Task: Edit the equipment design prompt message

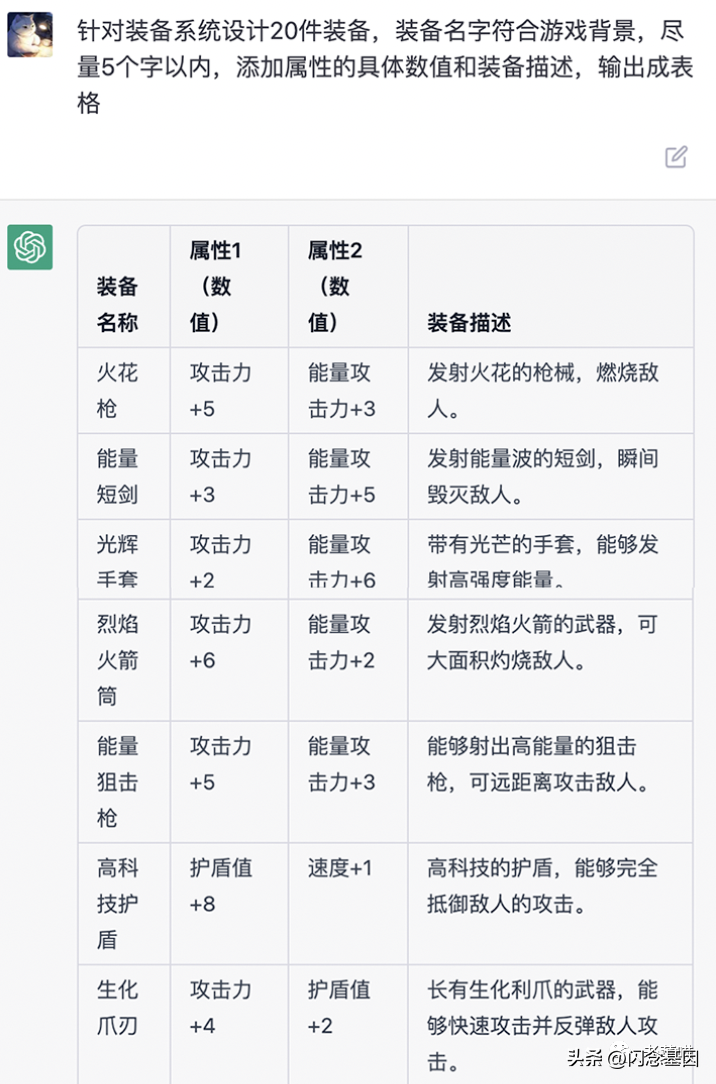Action: click(676, 157)
